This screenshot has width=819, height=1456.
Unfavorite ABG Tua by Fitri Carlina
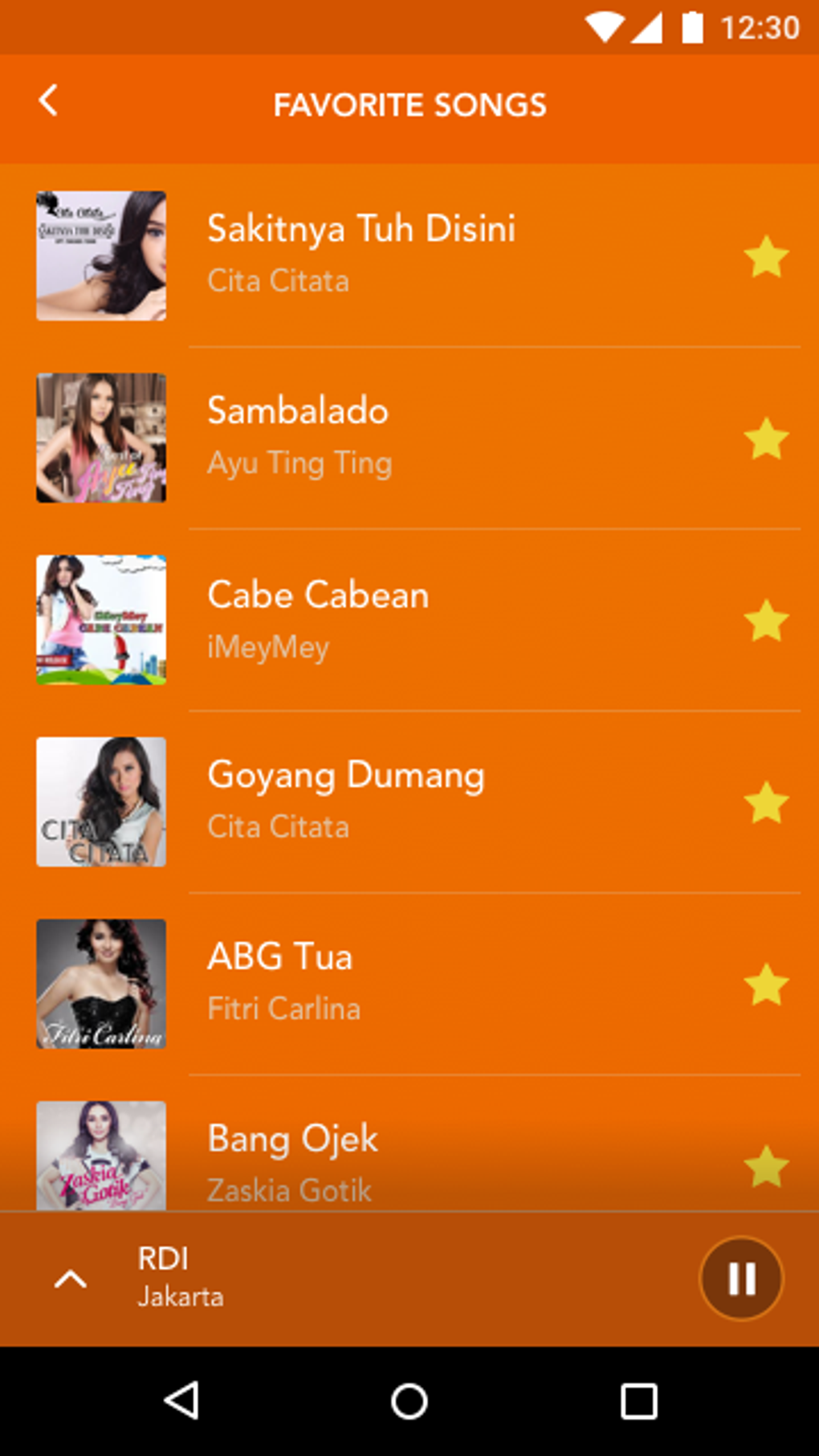pos(765,985)
